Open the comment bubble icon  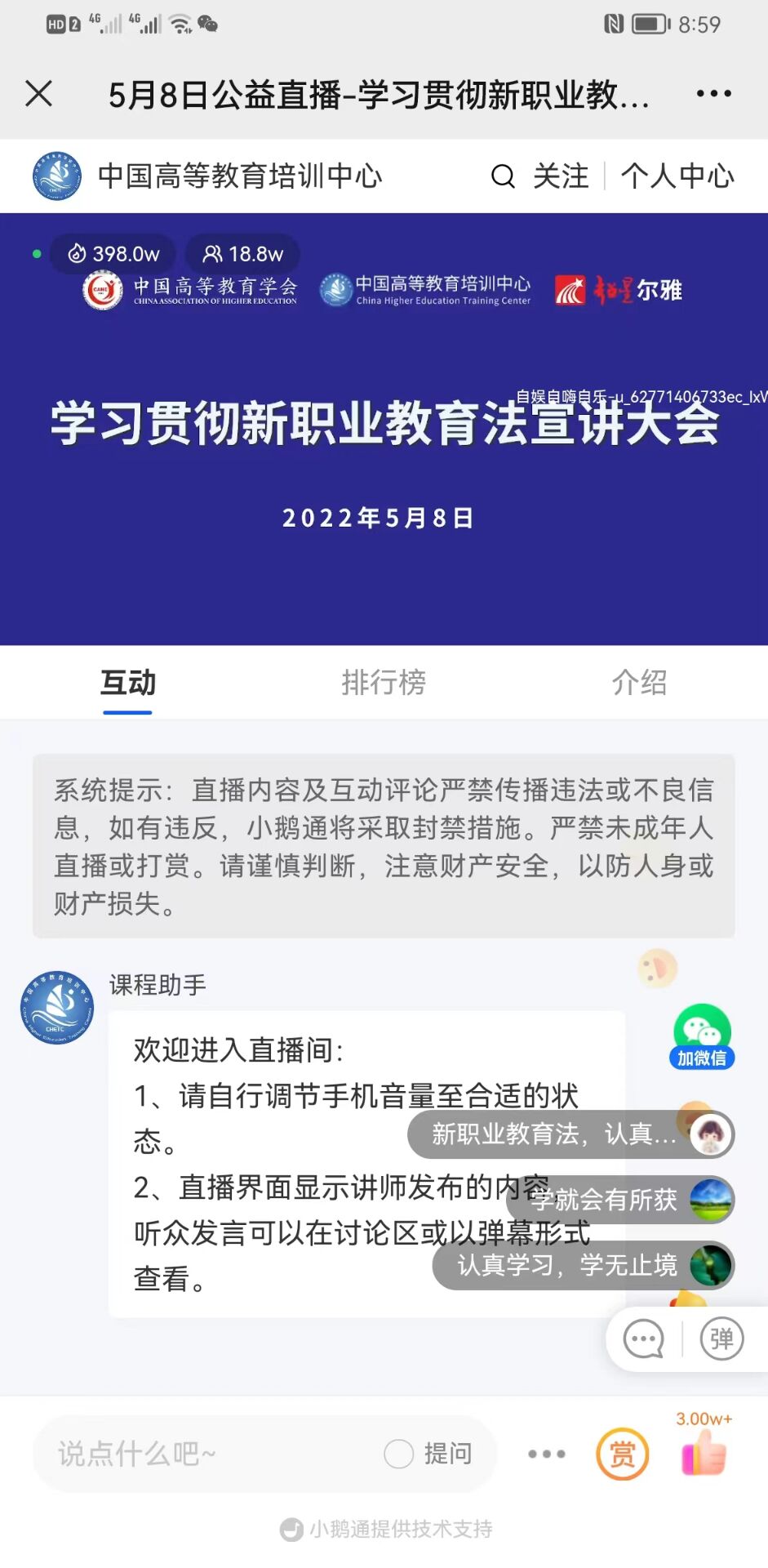click(643, 1339)
